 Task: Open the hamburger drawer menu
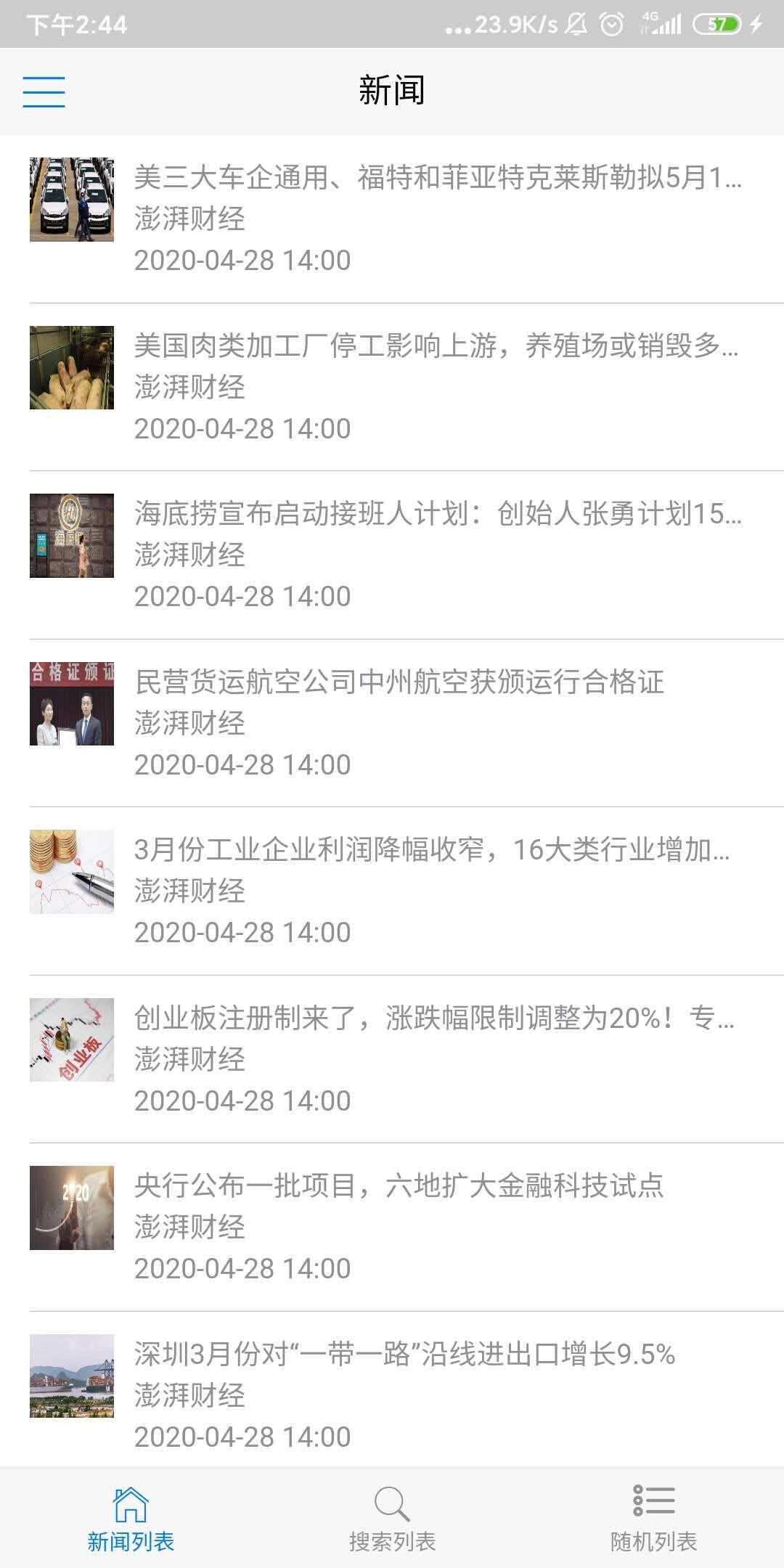[x=44, y=92]
